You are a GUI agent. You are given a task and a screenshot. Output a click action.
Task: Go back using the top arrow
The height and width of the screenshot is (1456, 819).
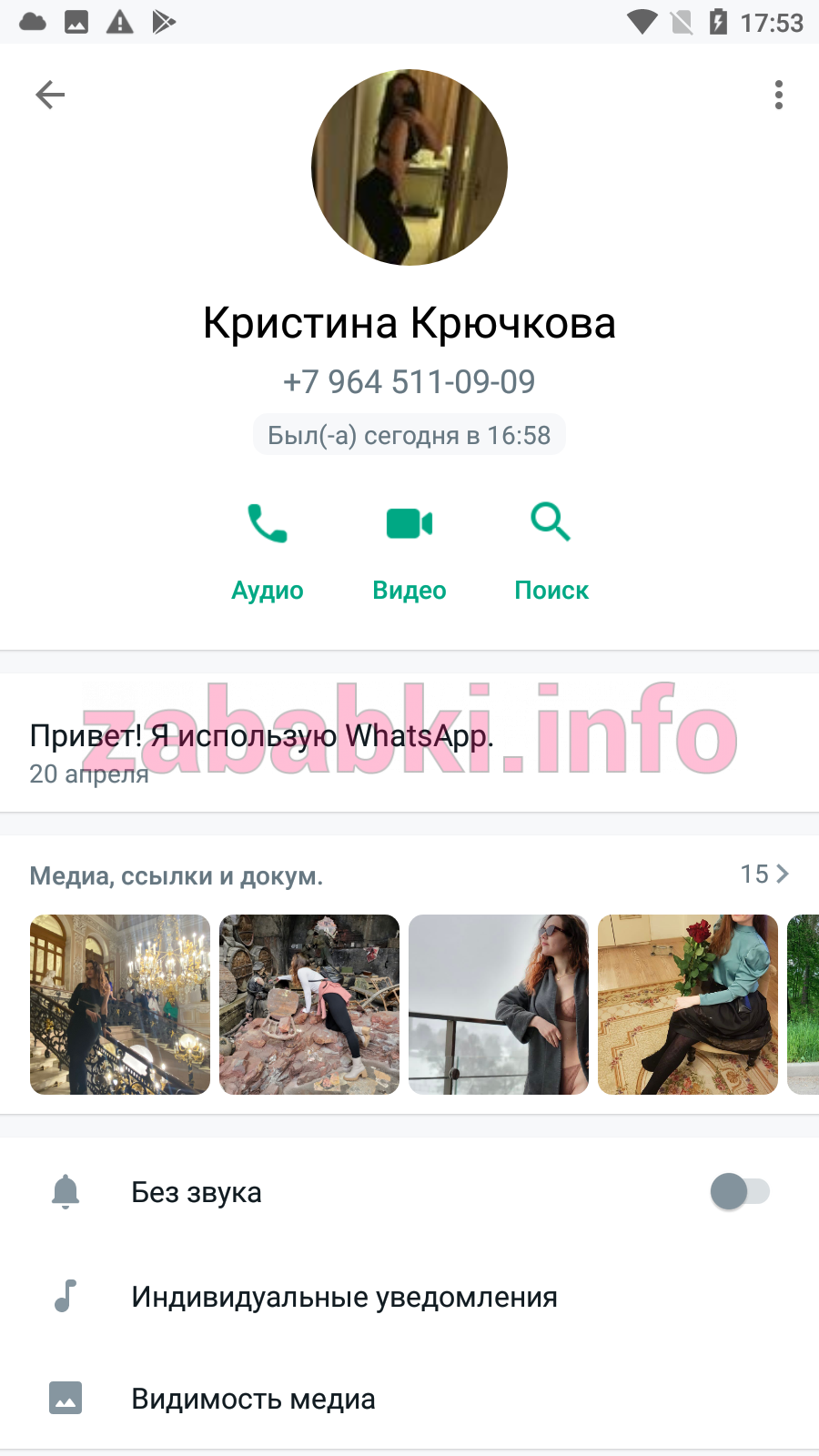click(50, 95)
